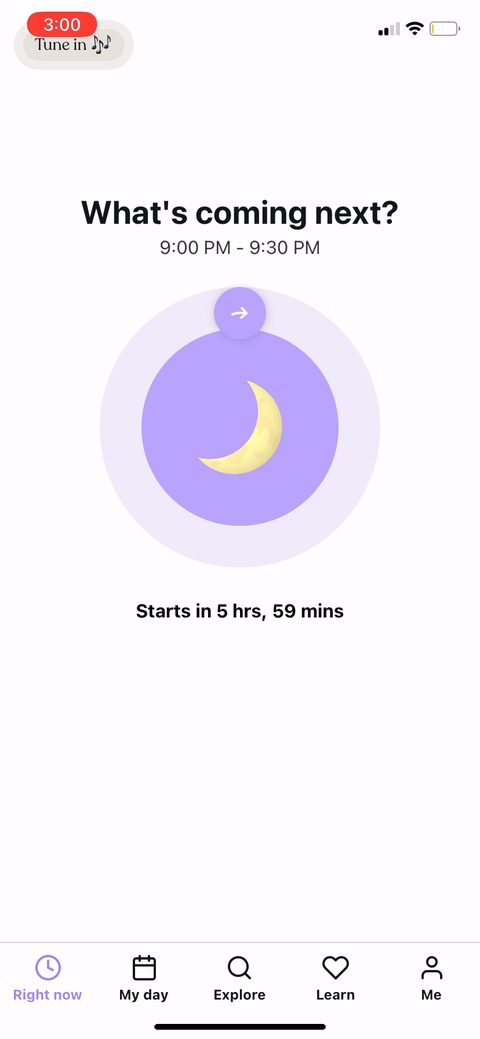Select the Right now tab
This screenshot has height=1039, width=480.
pyautogui.click(x=48, y=978)
